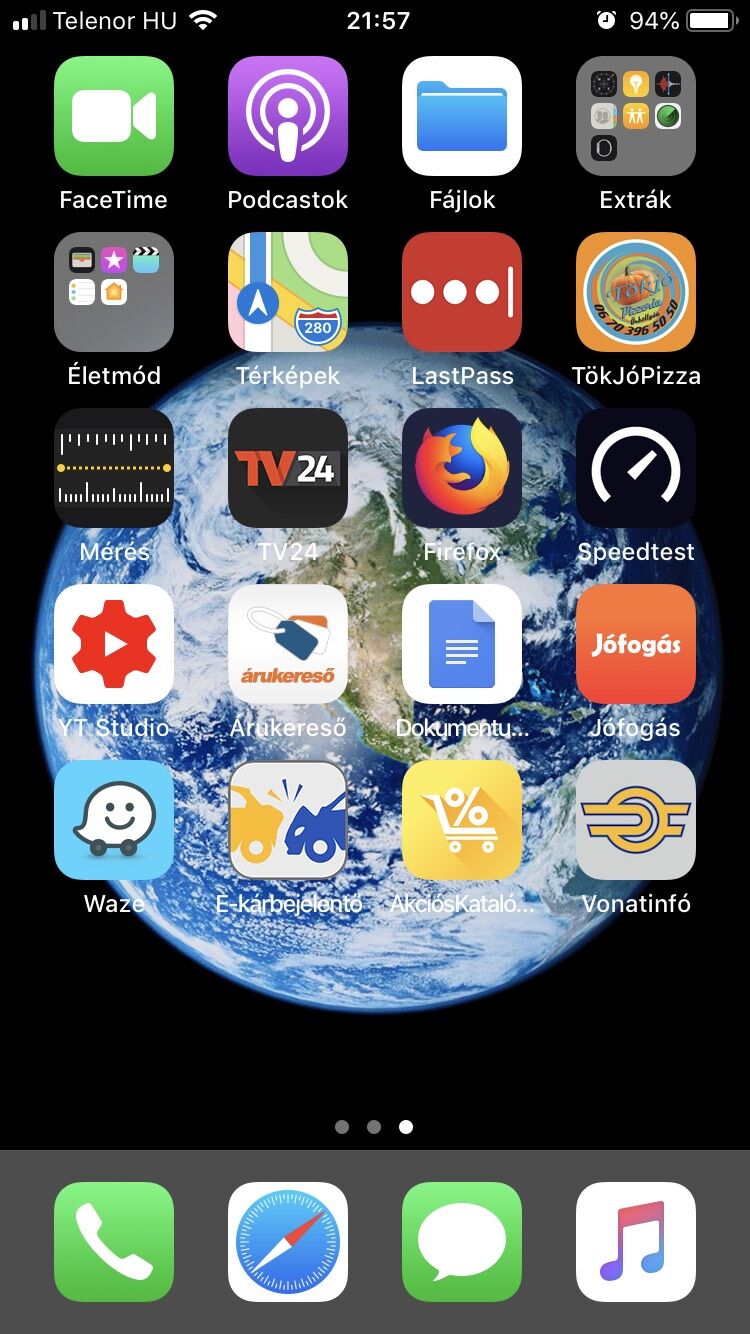Launch the Árukereső app
This screenshot has height=1334, width=750.
point(288,644)
